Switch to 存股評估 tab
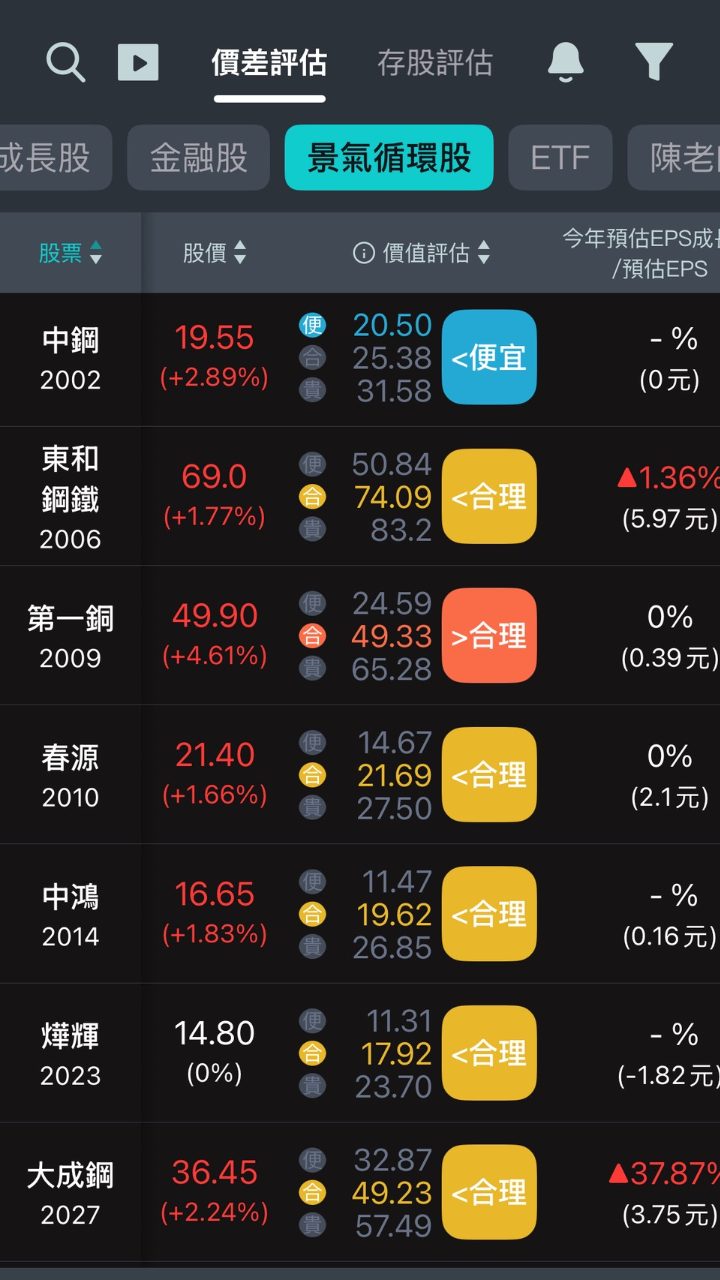This screenshot has height=1280, width=720. (434, 63)
